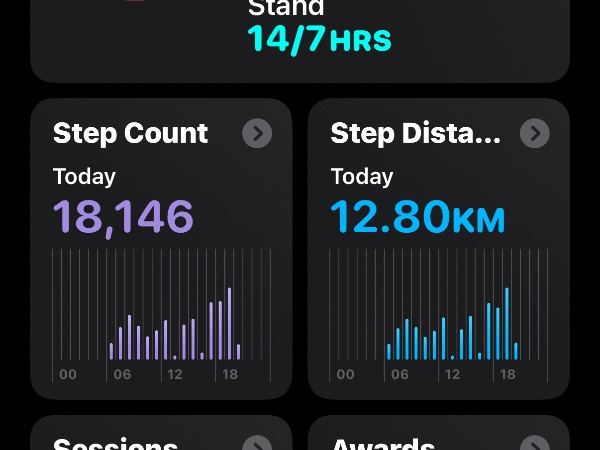Open the Awards card
This screenshot has width=600, height=450.
(438, 438)
